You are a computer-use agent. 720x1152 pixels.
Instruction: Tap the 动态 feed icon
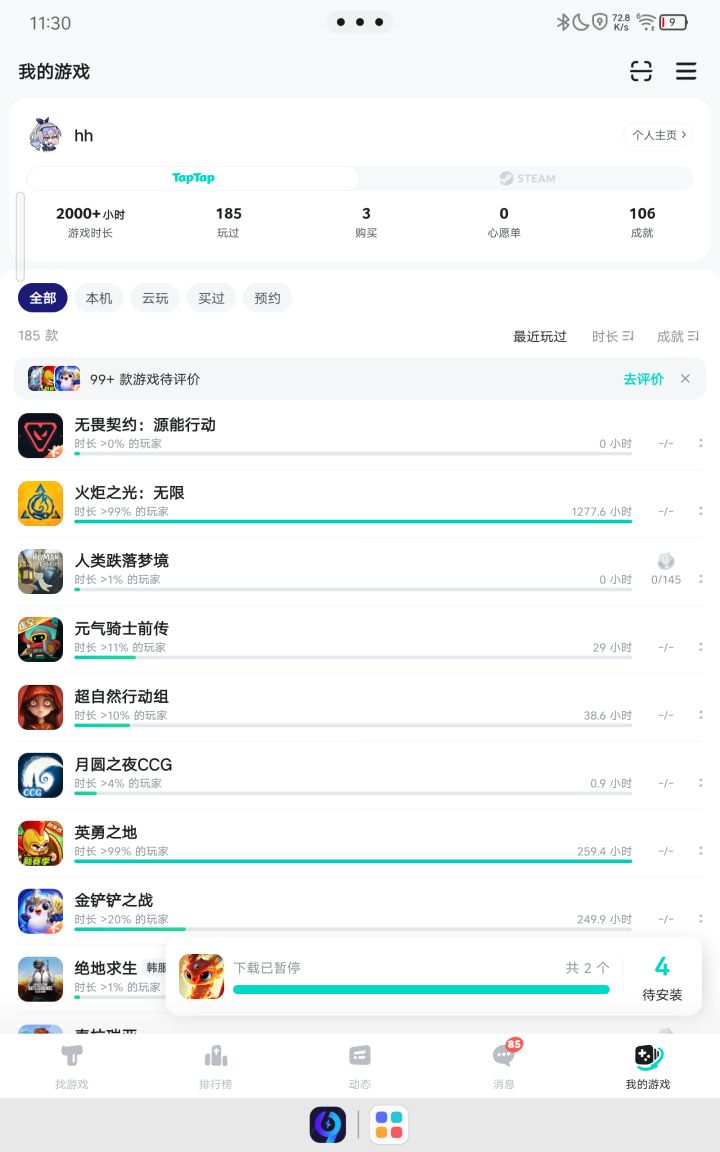pyautogui.click(x=359, y=1055)
